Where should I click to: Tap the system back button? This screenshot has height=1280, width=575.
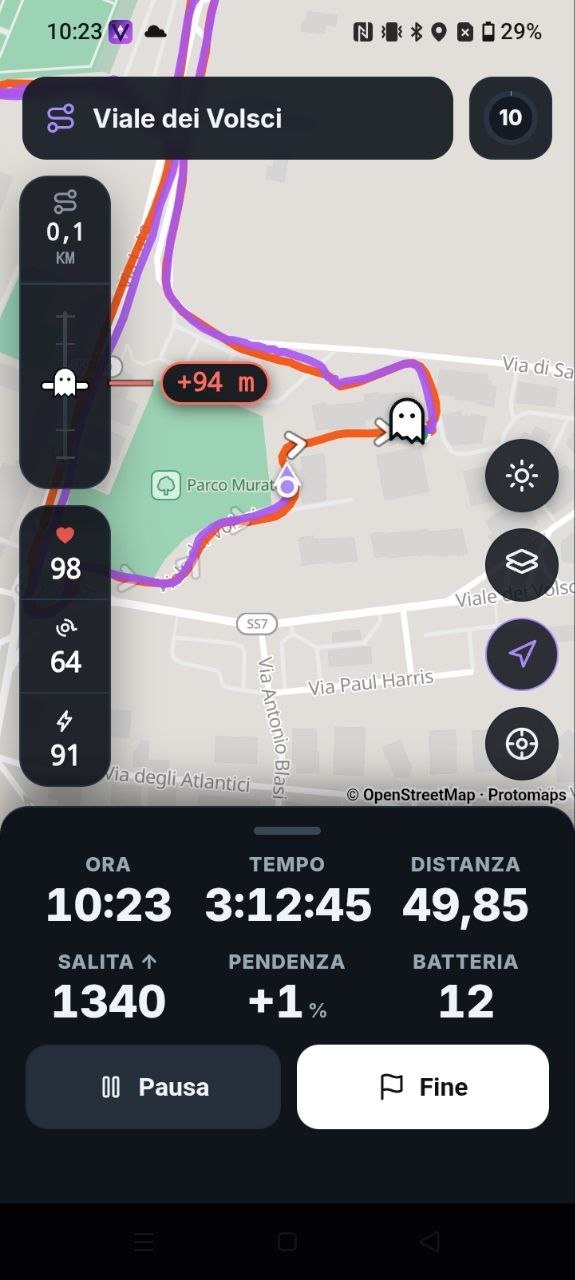430,1242
